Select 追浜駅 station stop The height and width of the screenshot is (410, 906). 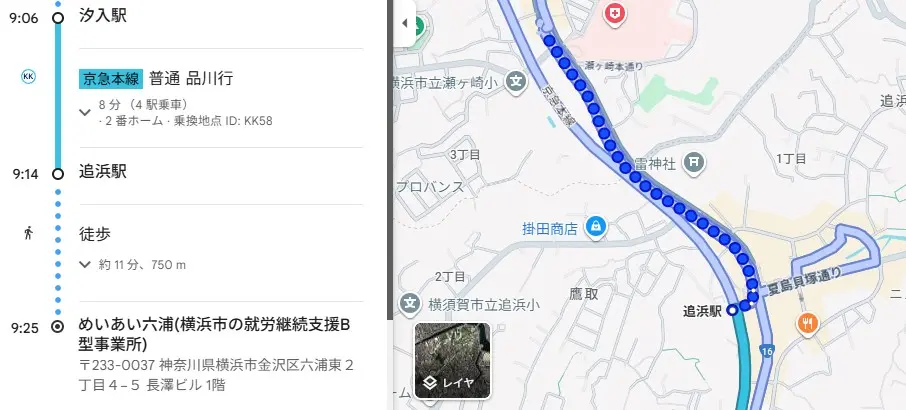click(x=103, y=172)
